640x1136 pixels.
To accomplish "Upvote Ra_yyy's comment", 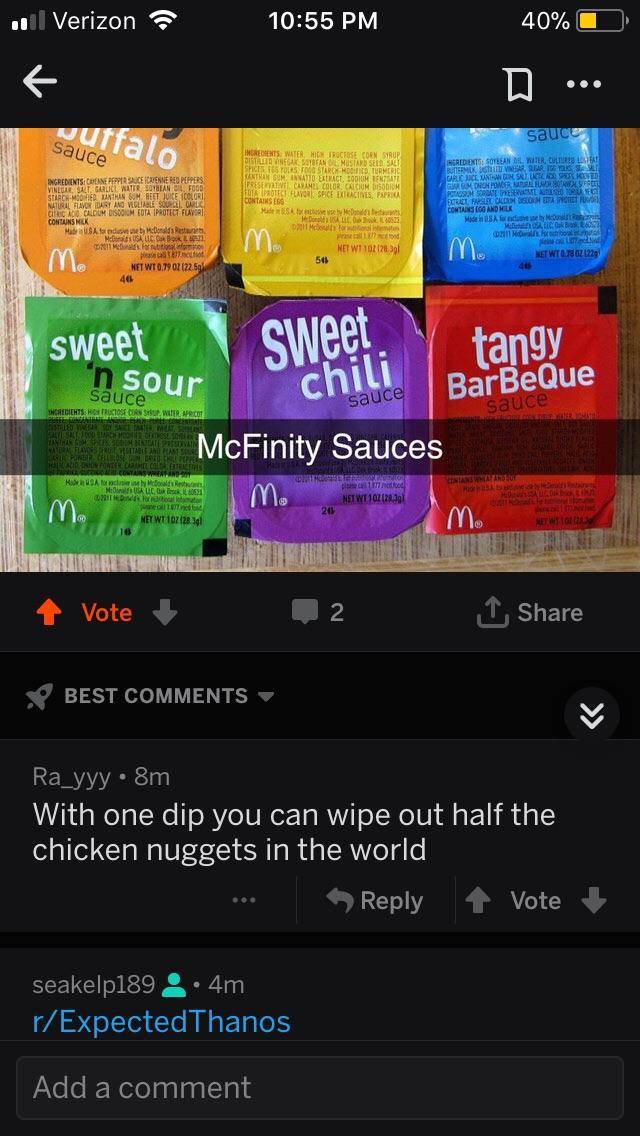I will click(x=479, y=900).
